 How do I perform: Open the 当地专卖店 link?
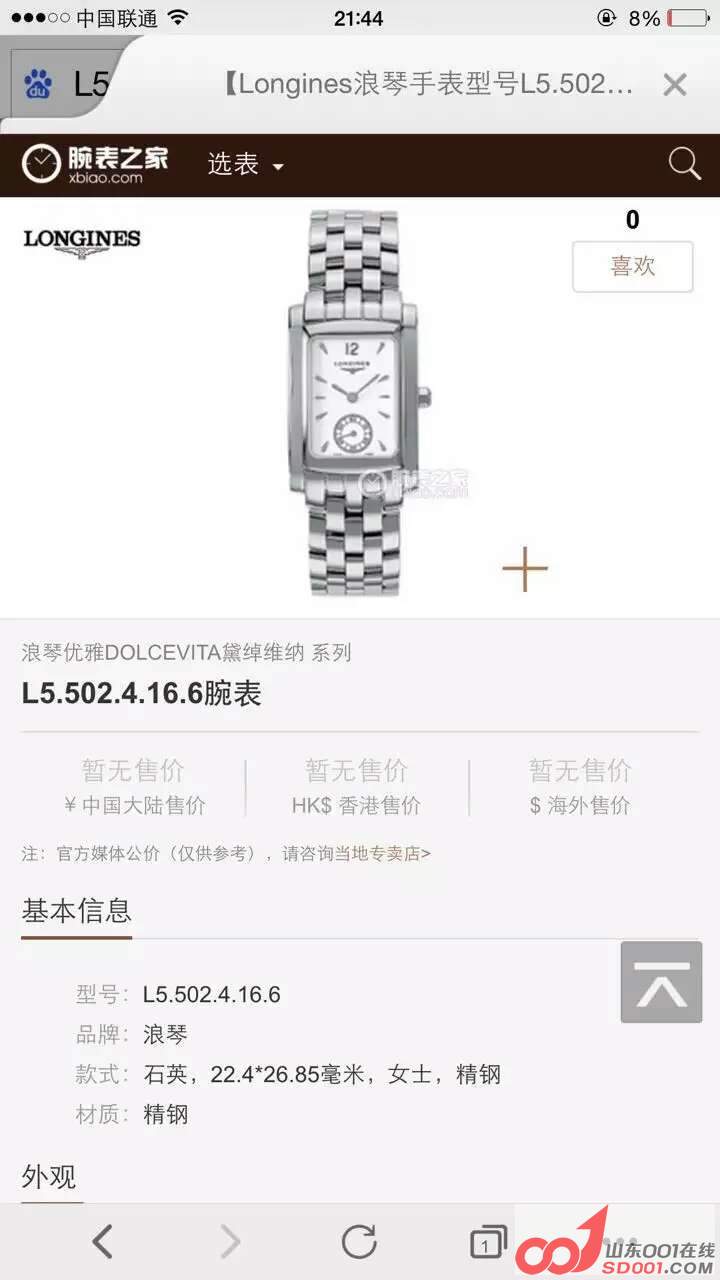(387, 854)
